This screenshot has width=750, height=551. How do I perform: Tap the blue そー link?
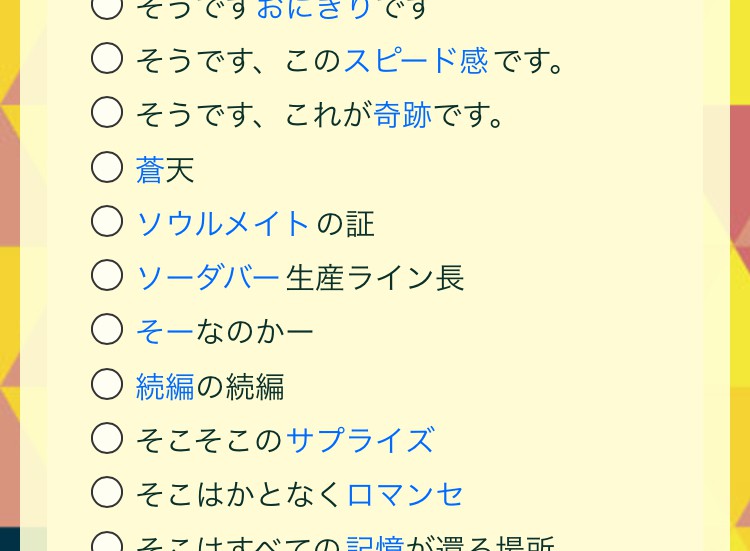click(164, 331)
